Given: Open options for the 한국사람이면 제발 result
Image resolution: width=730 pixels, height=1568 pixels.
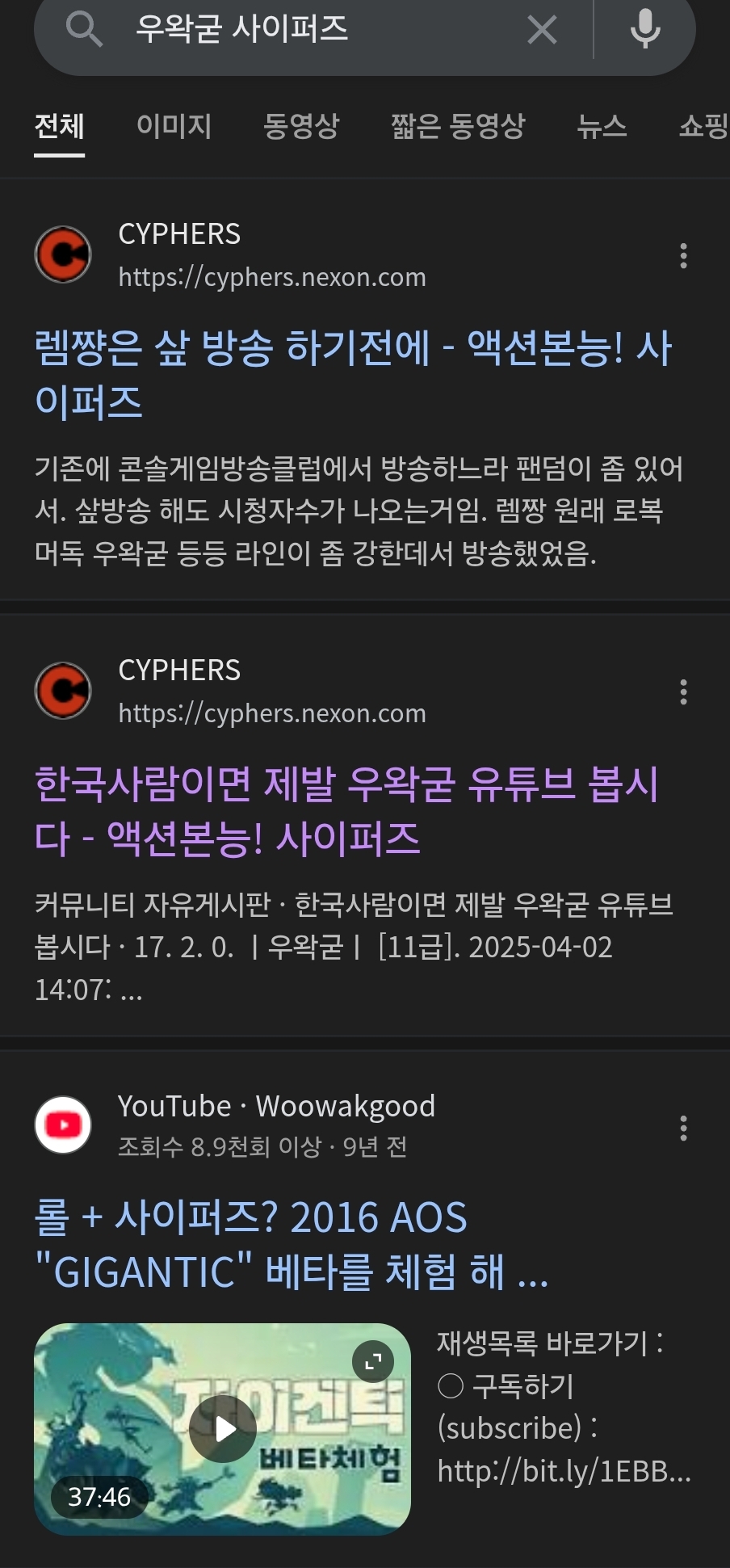Looking at the screenshot, I should click(683, 692).
